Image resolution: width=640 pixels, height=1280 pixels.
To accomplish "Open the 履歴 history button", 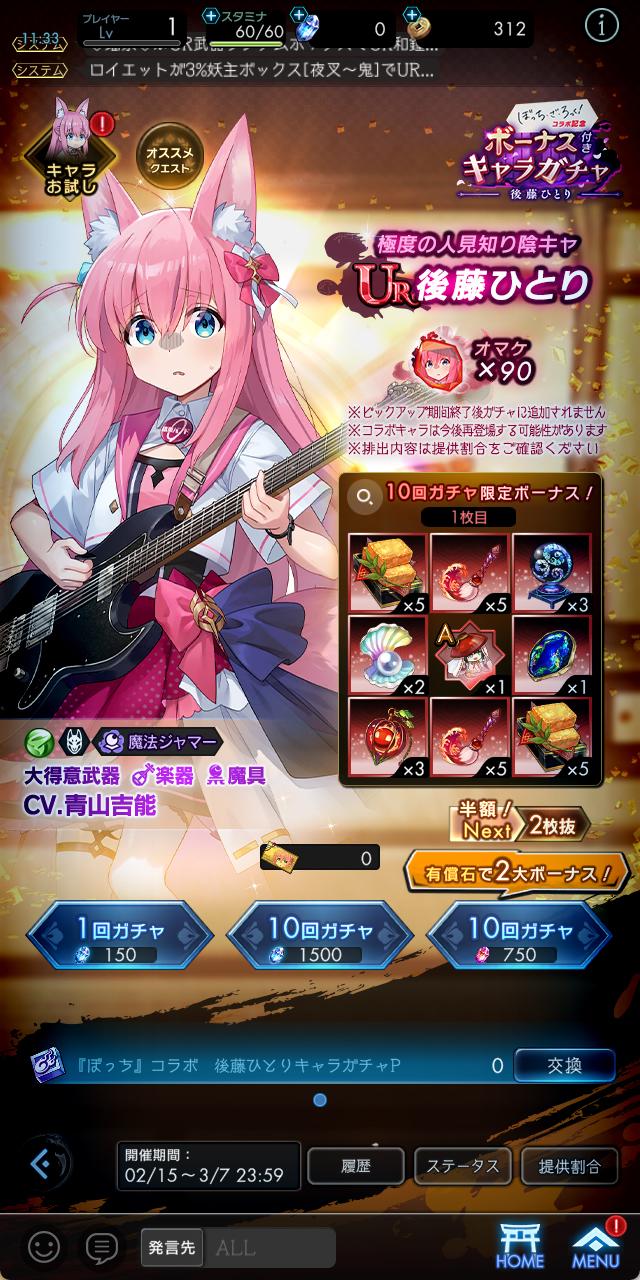I will coord(356,1166).
